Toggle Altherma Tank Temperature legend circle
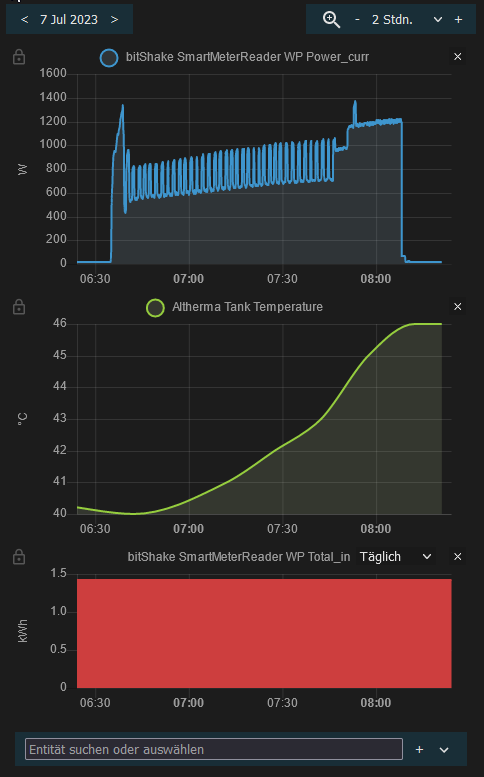 (155, 308)
